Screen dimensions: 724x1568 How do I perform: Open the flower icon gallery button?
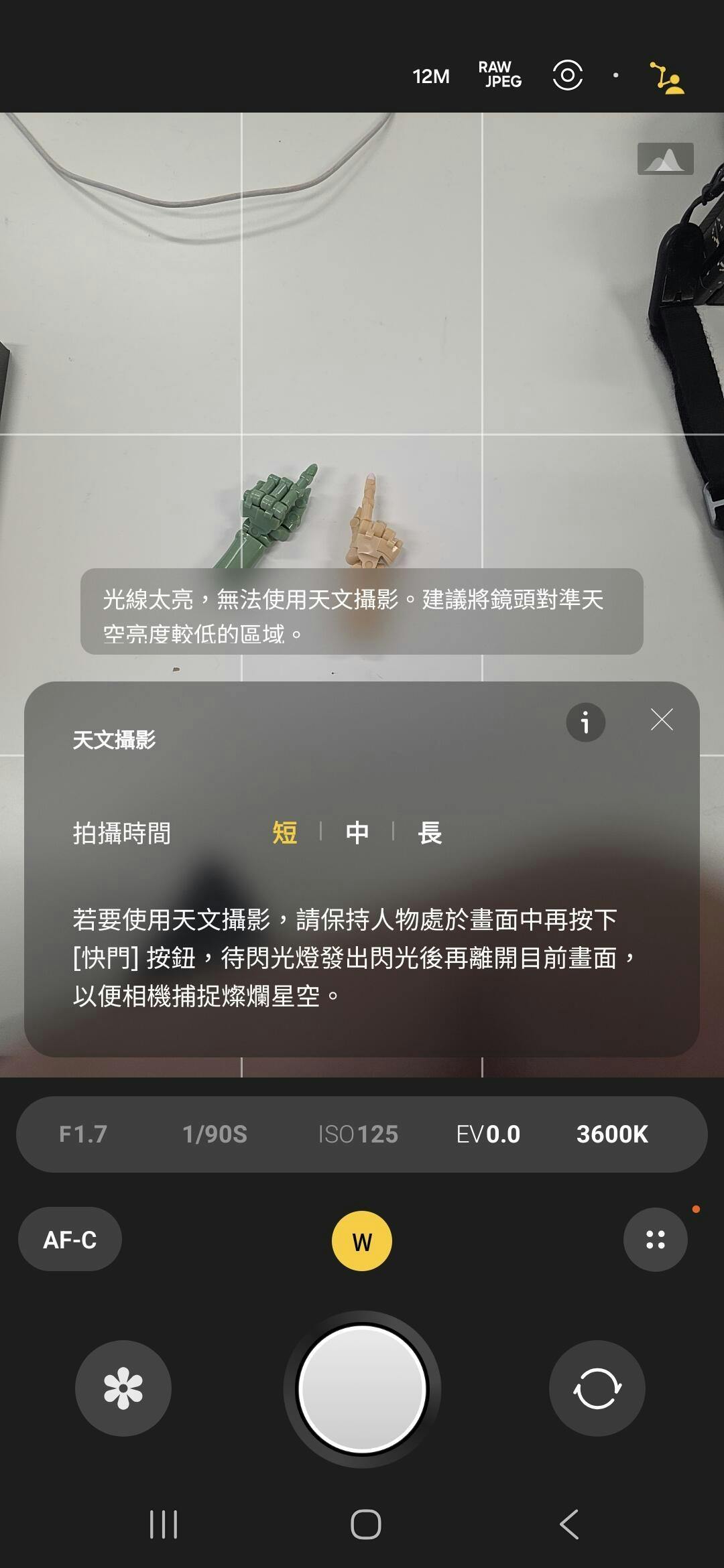123,1388
